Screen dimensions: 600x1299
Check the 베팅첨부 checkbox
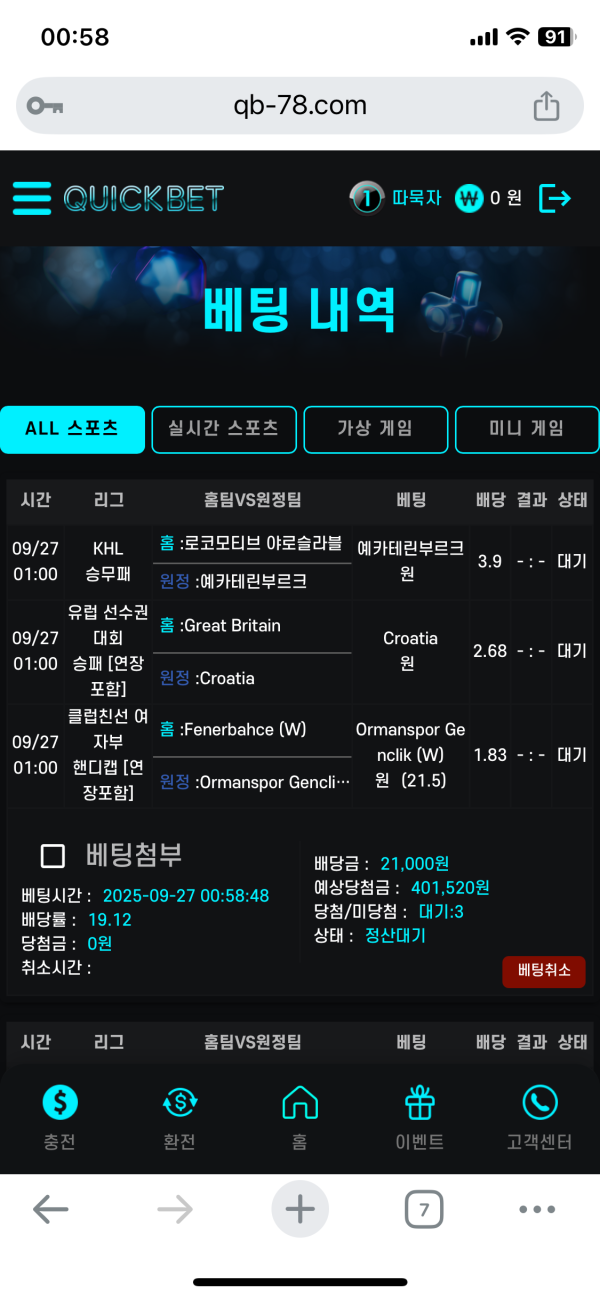53,855
